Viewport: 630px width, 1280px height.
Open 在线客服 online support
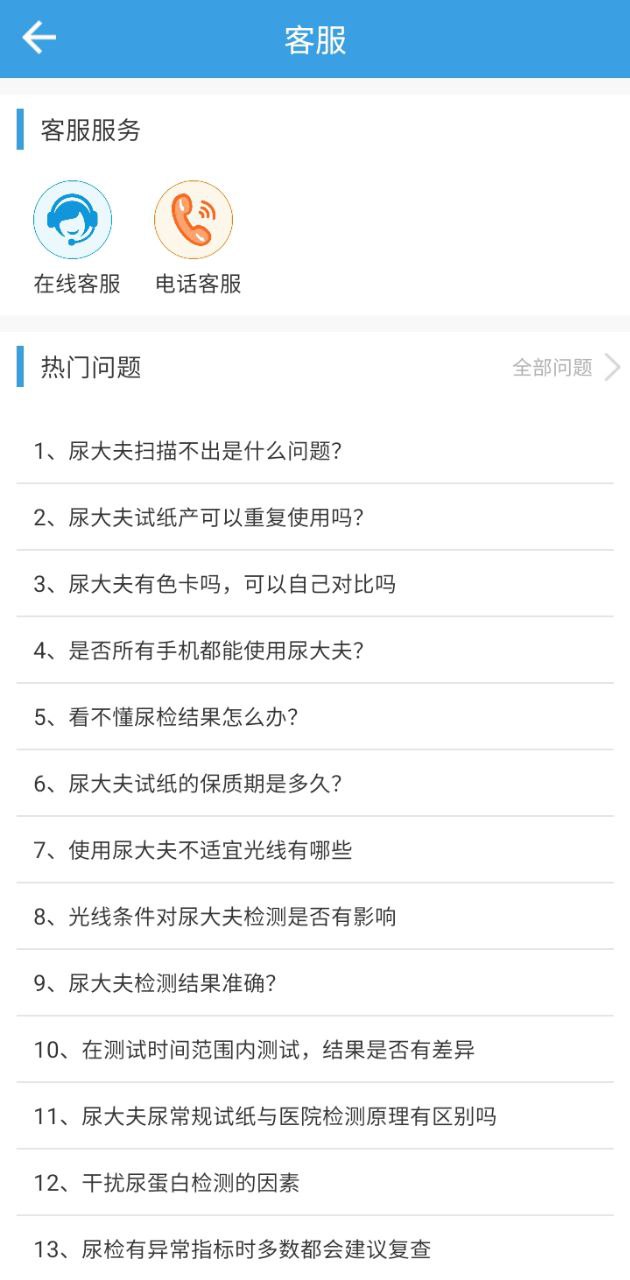pyautogui.click(x=73, y=220)
